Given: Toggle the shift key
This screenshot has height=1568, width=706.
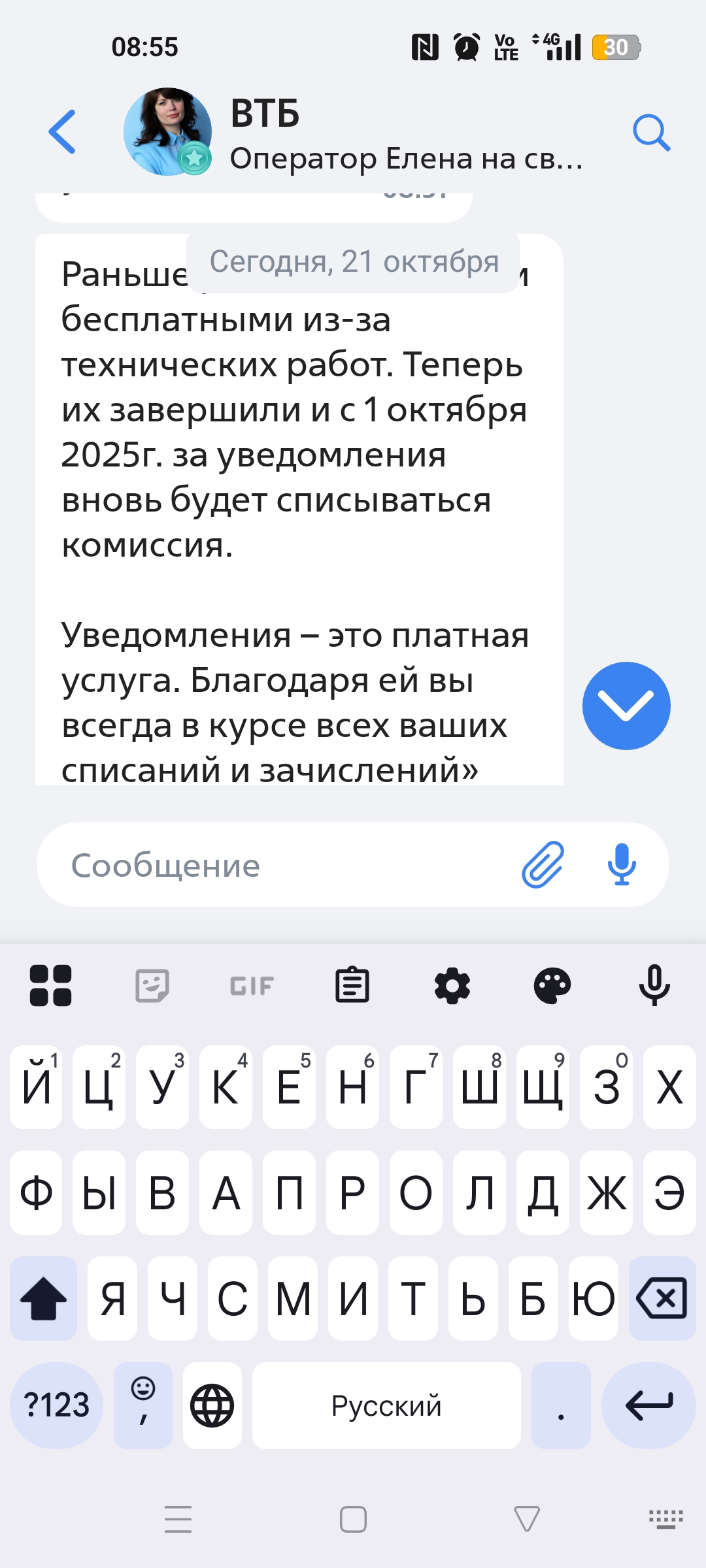Looking at the screenshot, I should [43, 1298].
